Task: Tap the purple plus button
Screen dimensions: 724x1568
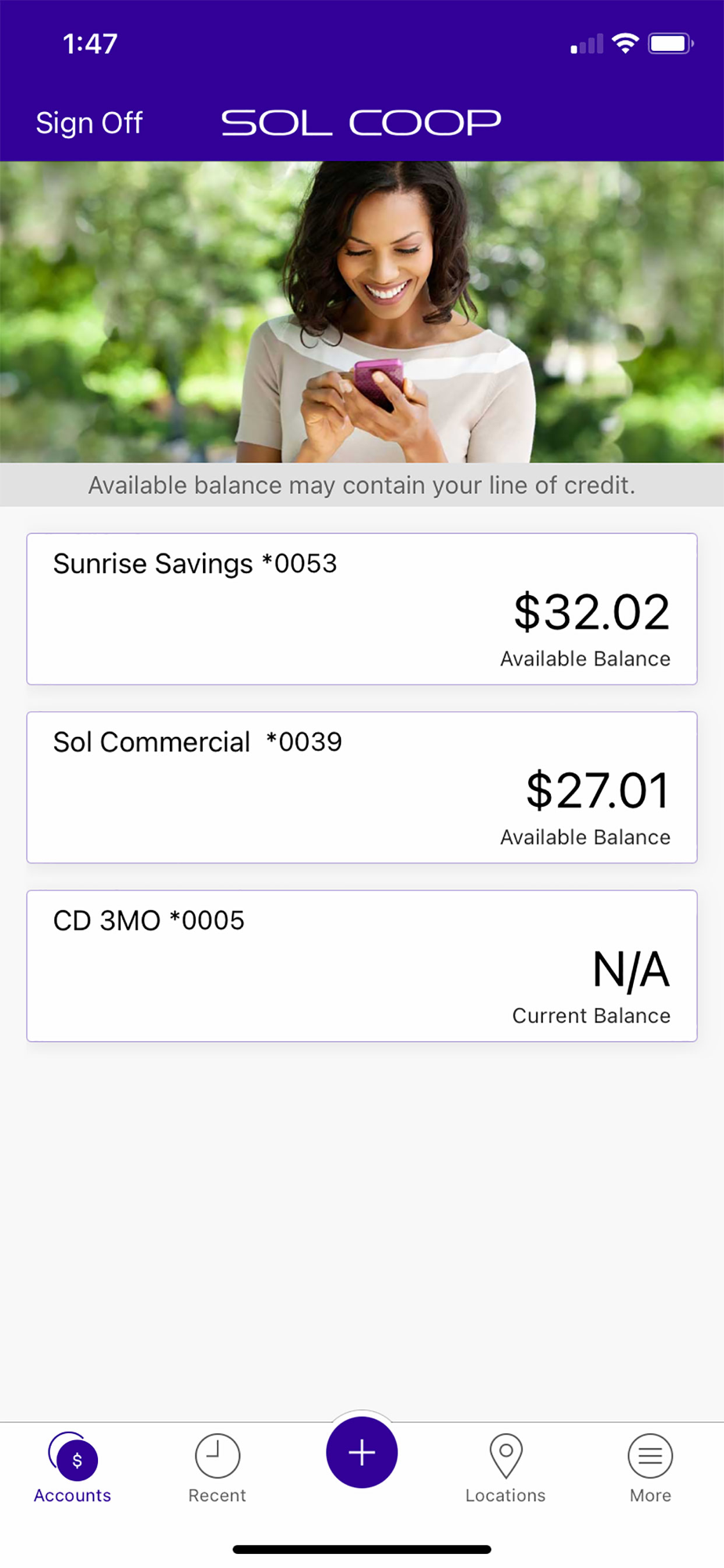Action: coord(362,1452)
